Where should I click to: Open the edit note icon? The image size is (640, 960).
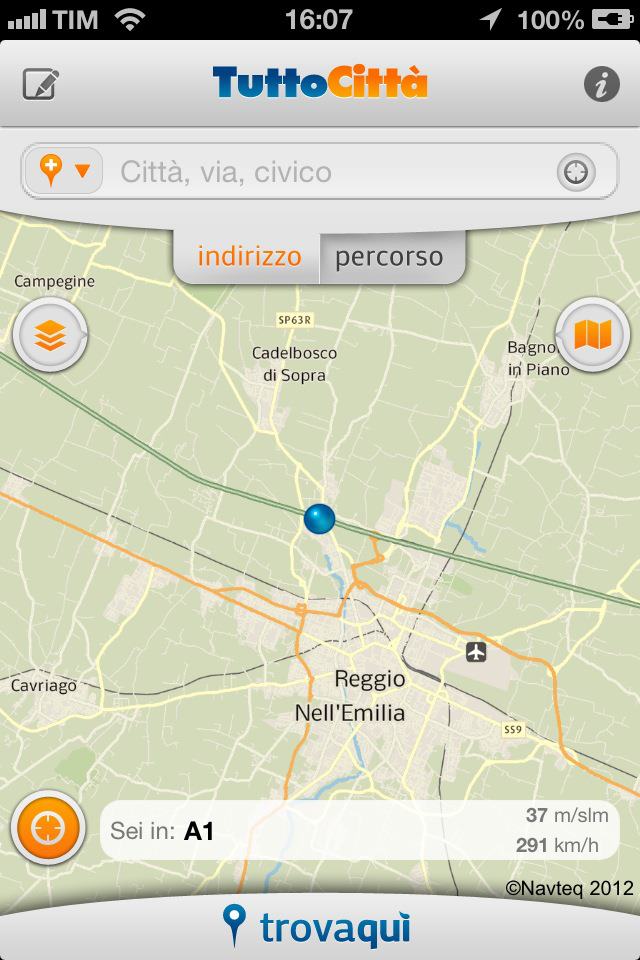coord(41,84)
